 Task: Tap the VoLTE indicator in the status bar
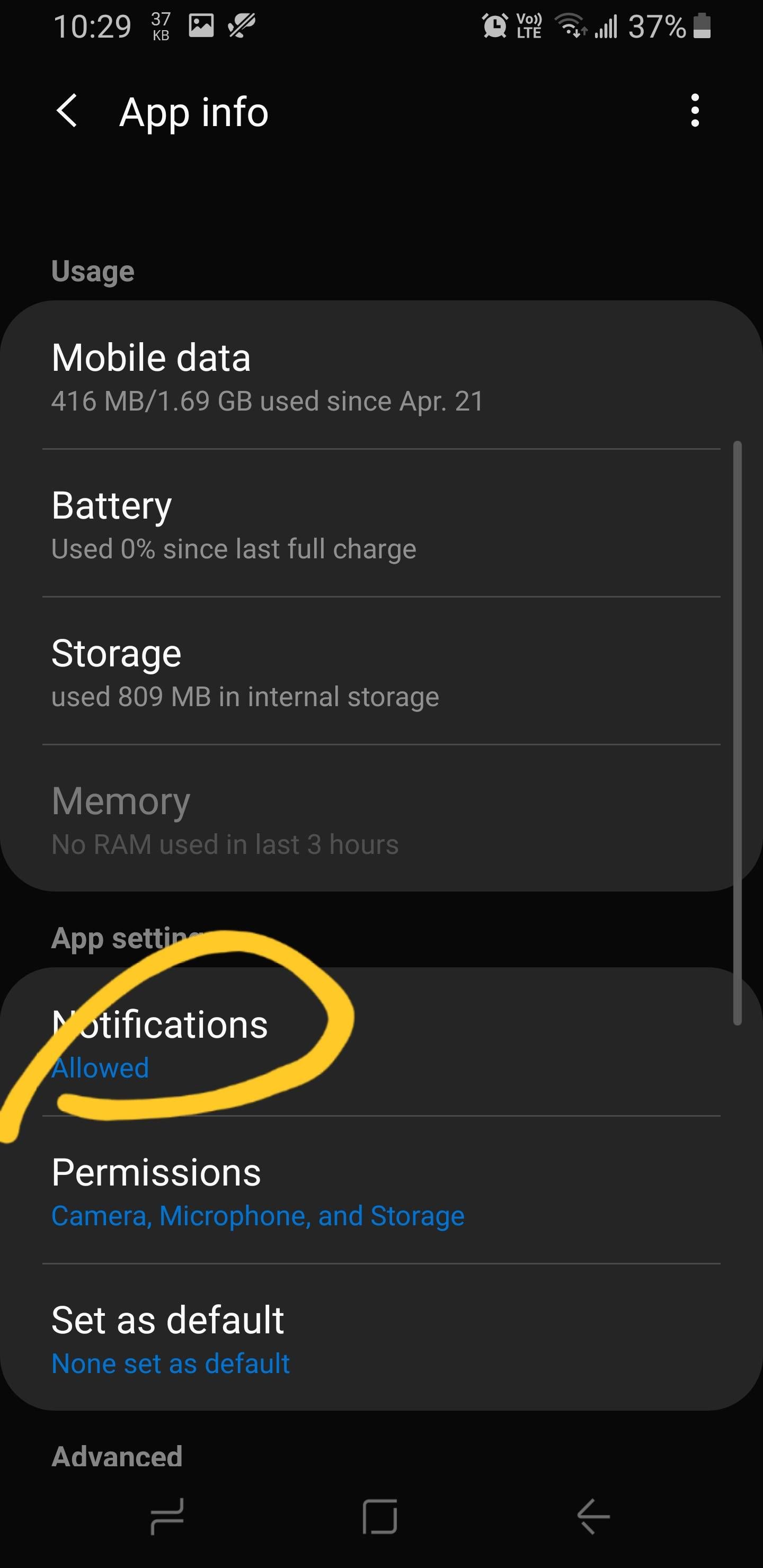(x=529, y=24)
